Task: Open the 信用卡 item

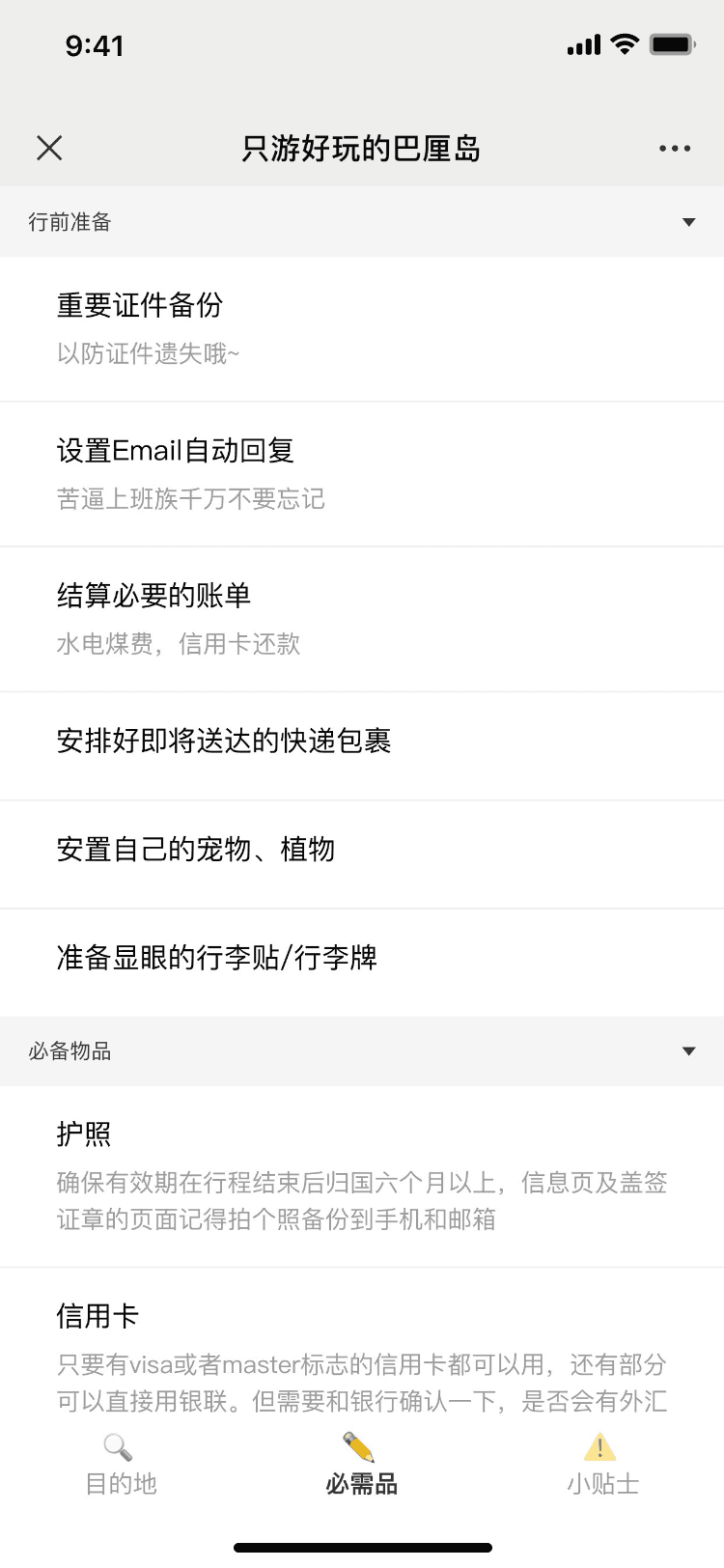Action: pyautogui.click(x=362, y=1342)
